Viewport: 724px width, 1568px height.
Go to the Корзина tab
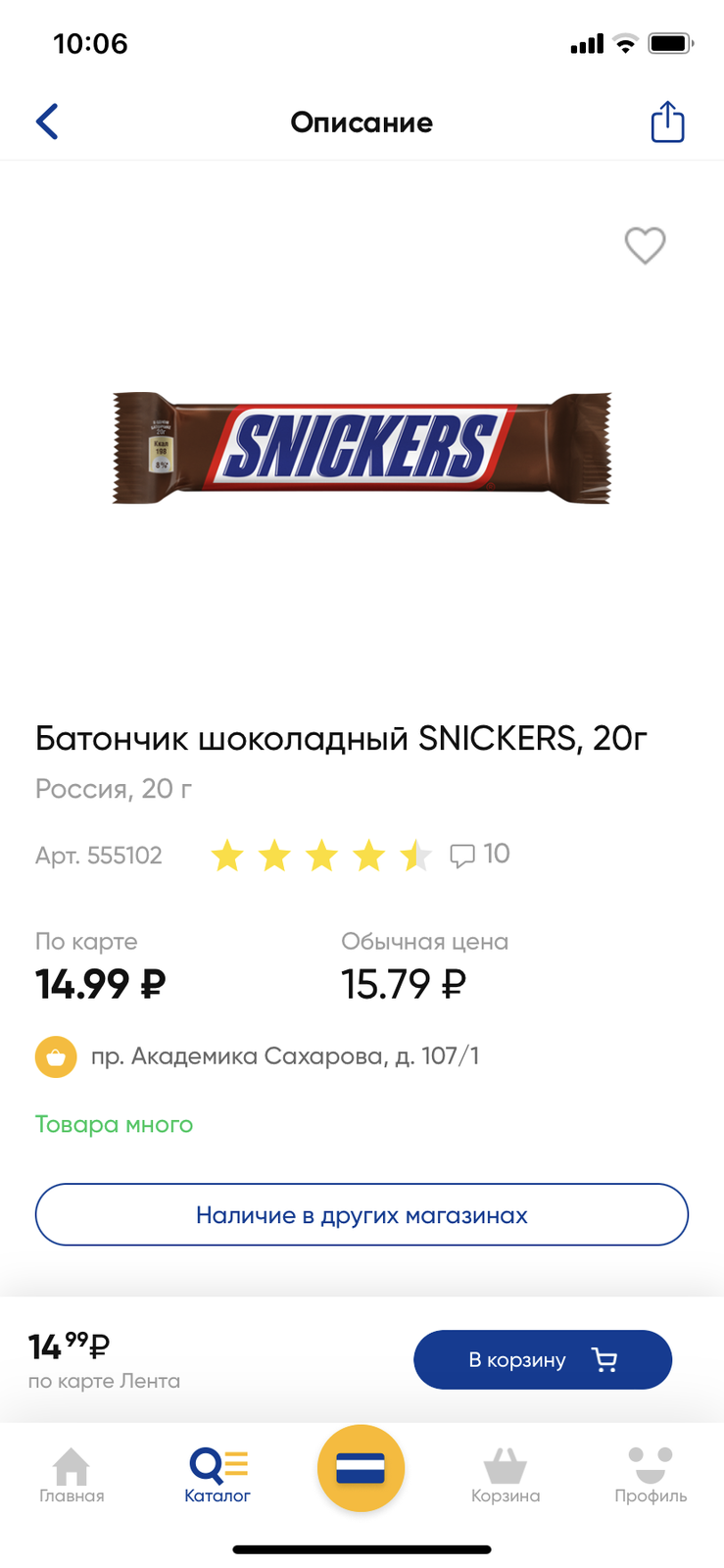pyautogui.click(x=506, y=1476)
